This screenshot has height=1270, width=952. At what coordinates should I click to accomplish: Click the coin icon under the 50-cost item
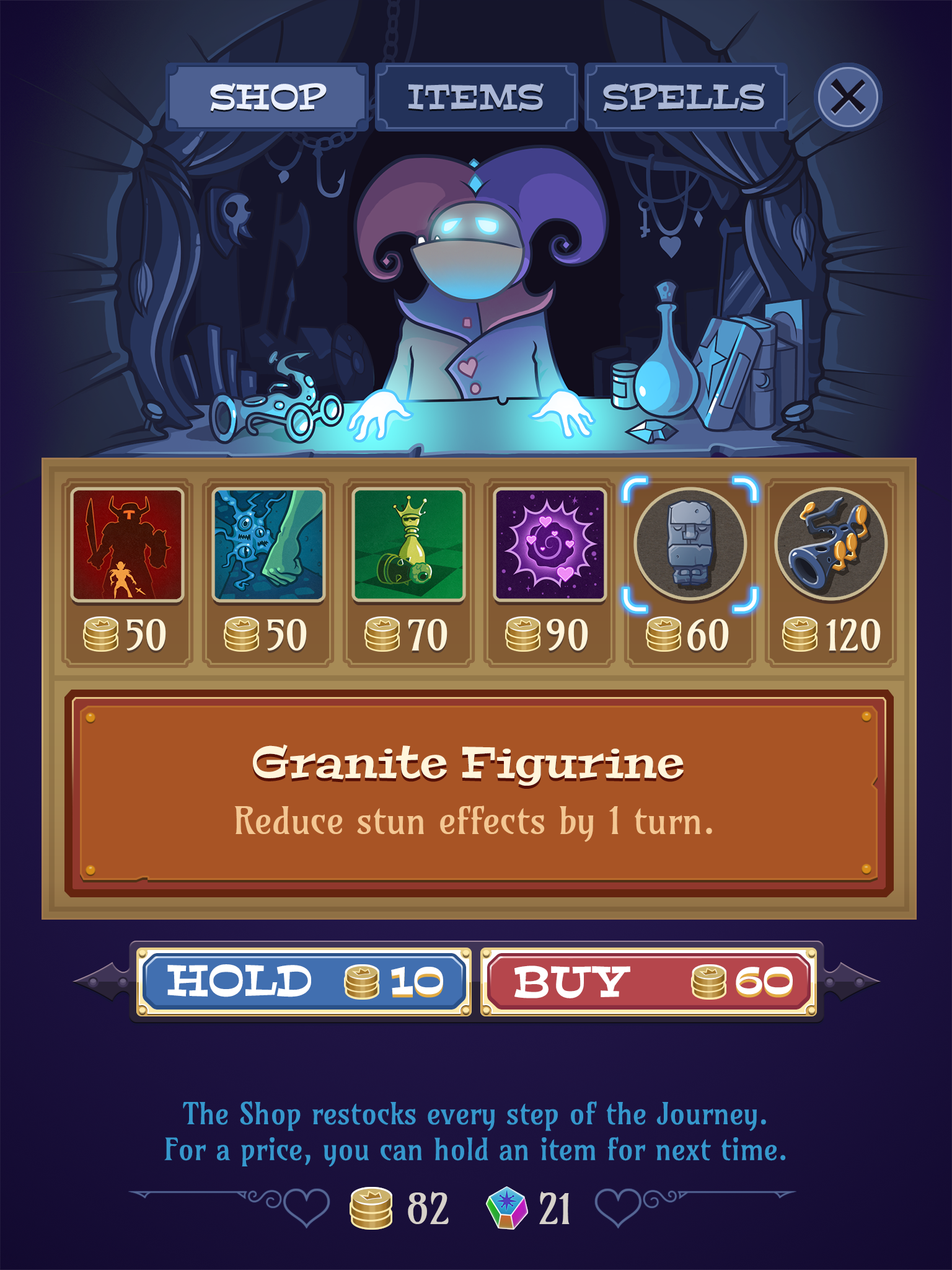(101, 634)
